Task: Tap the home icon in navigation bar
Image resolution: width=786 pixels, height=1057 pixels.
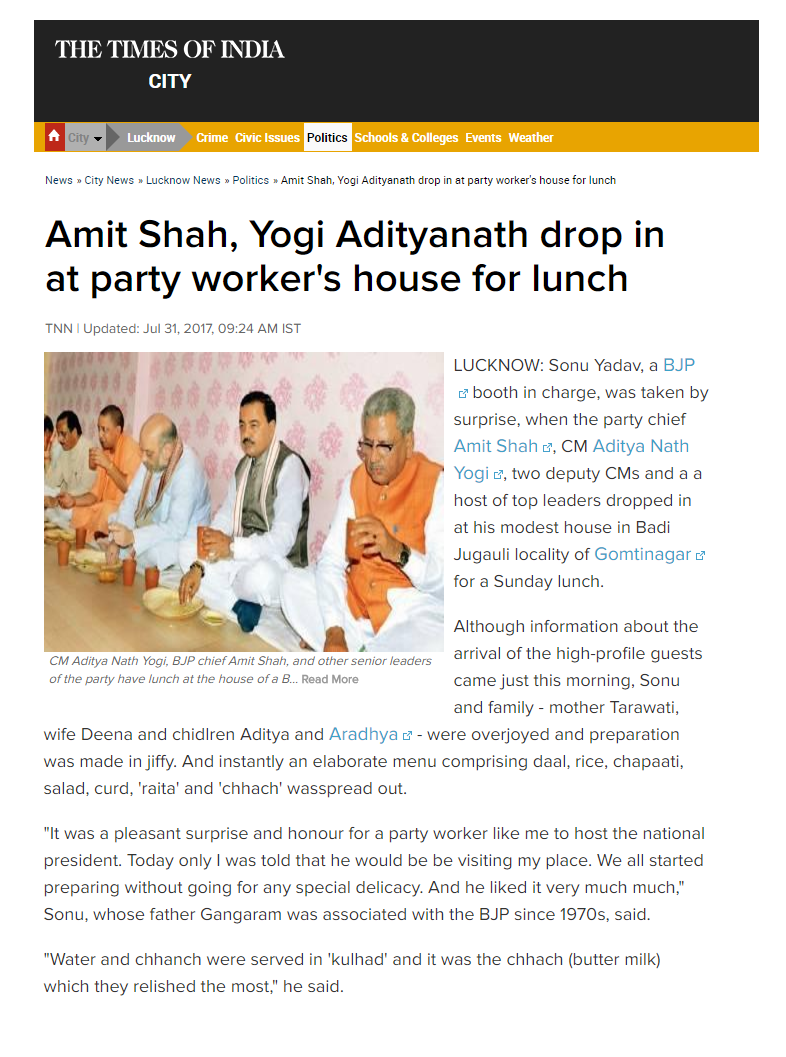Action: (54, 137)
